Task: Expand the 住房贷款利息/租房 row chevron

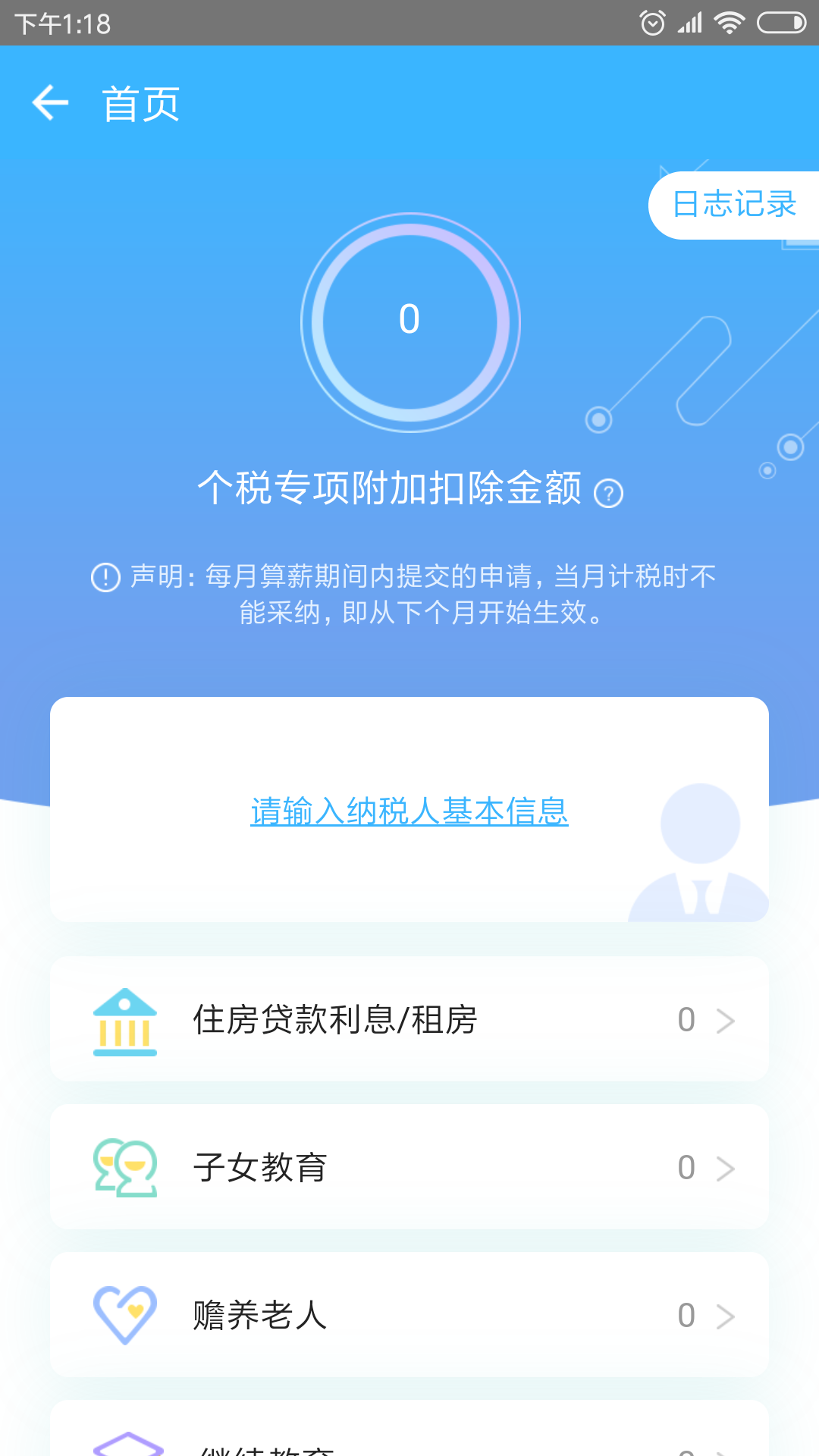Action: pos(724,1020)
